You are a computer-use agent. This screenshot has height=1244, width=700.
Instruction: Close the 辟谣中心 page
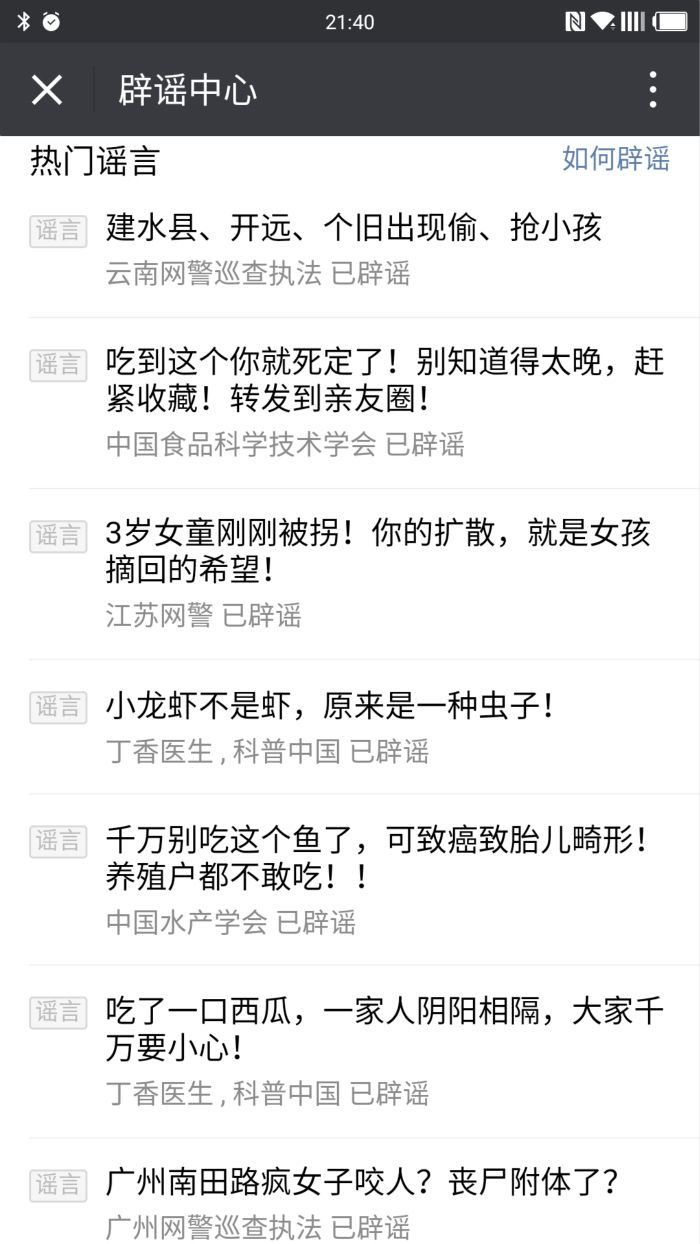pyautogui.click(x=47, y=90)
